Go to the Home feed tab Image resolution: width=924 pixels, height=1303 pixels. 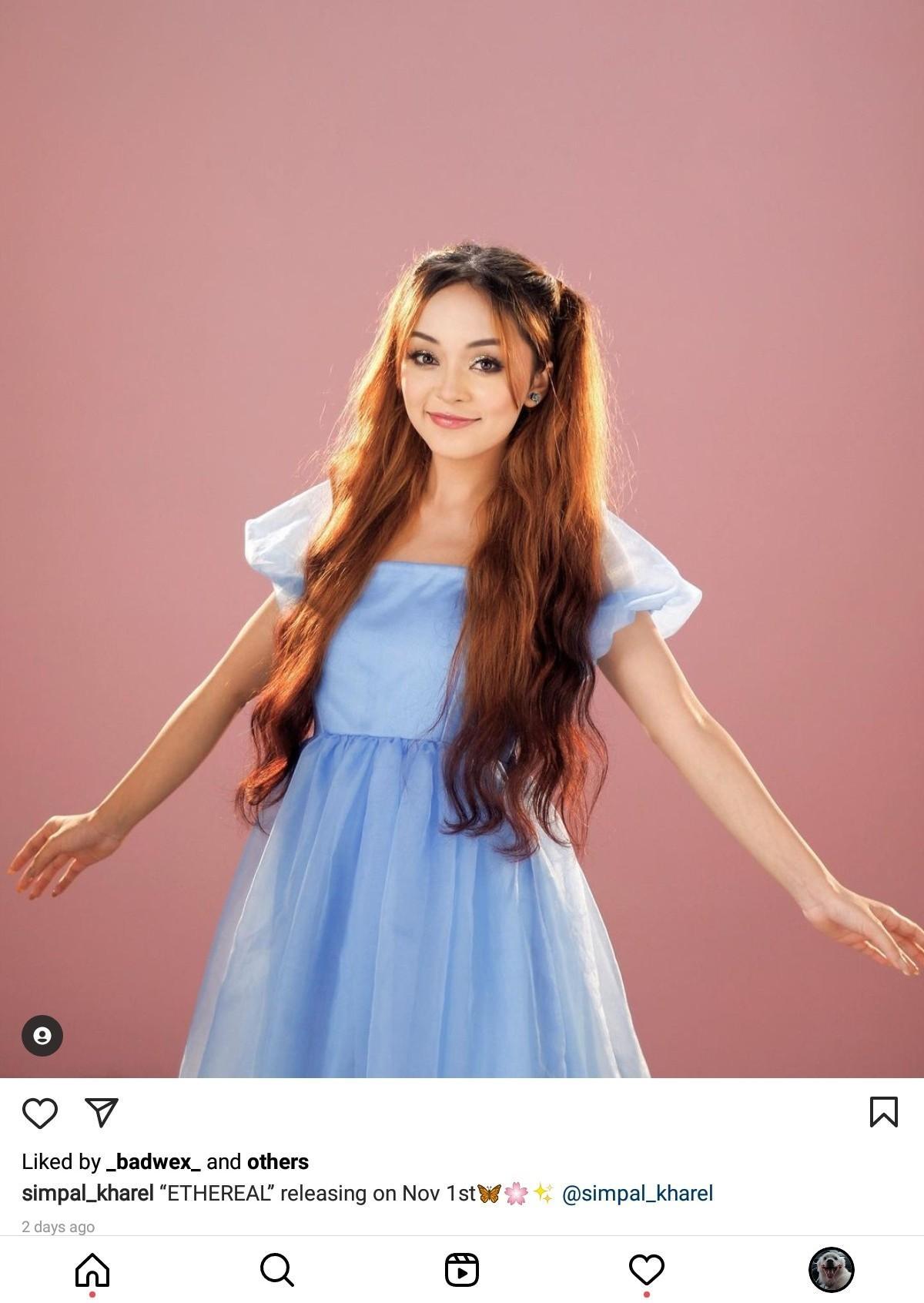click(x=92, y=1269)
